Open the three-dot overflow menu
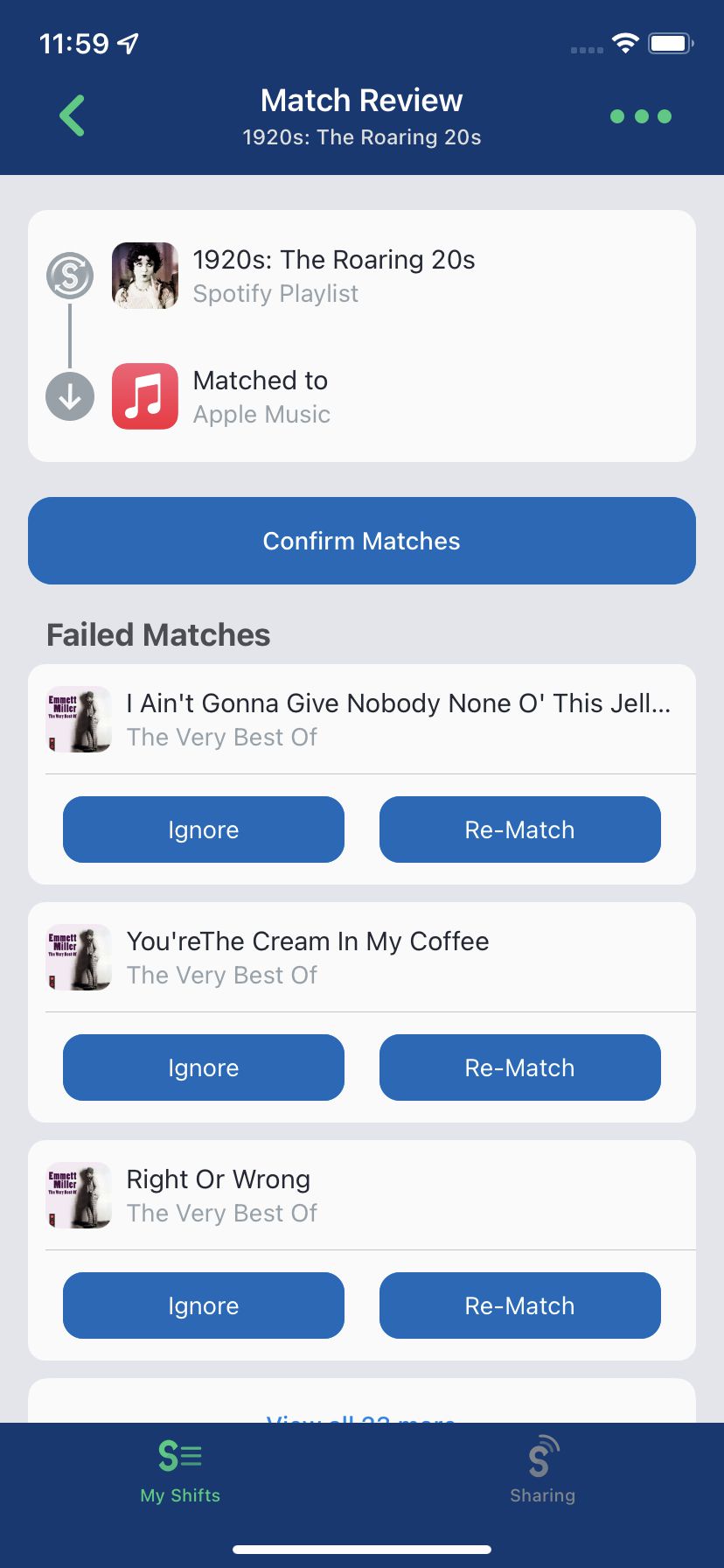Image resolution: width=724 pixels, height=1568 pixels. click(x=640, y=116)
